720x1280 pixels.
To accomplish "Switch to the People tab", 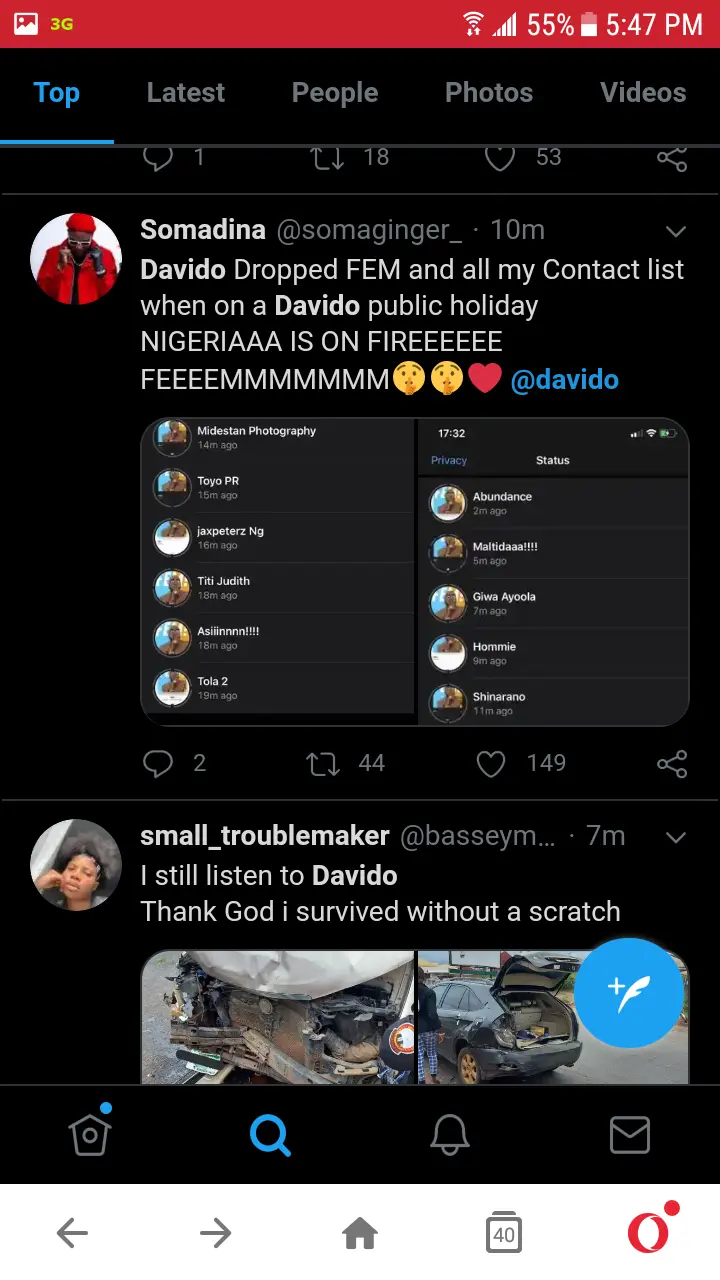I will (334, 93).
